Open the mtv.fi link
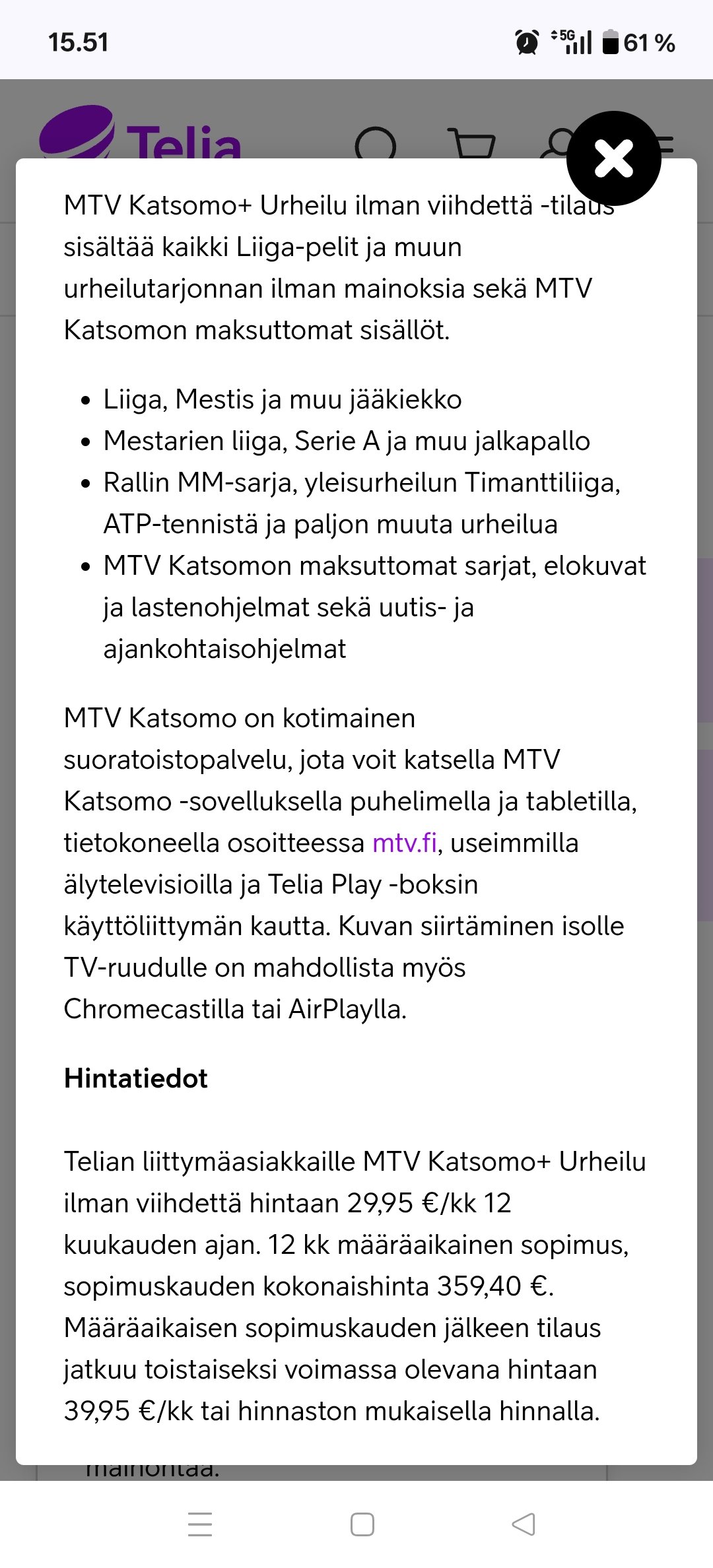The width and height of the screenshot is (713, 1568). click(x=404, y=843)
